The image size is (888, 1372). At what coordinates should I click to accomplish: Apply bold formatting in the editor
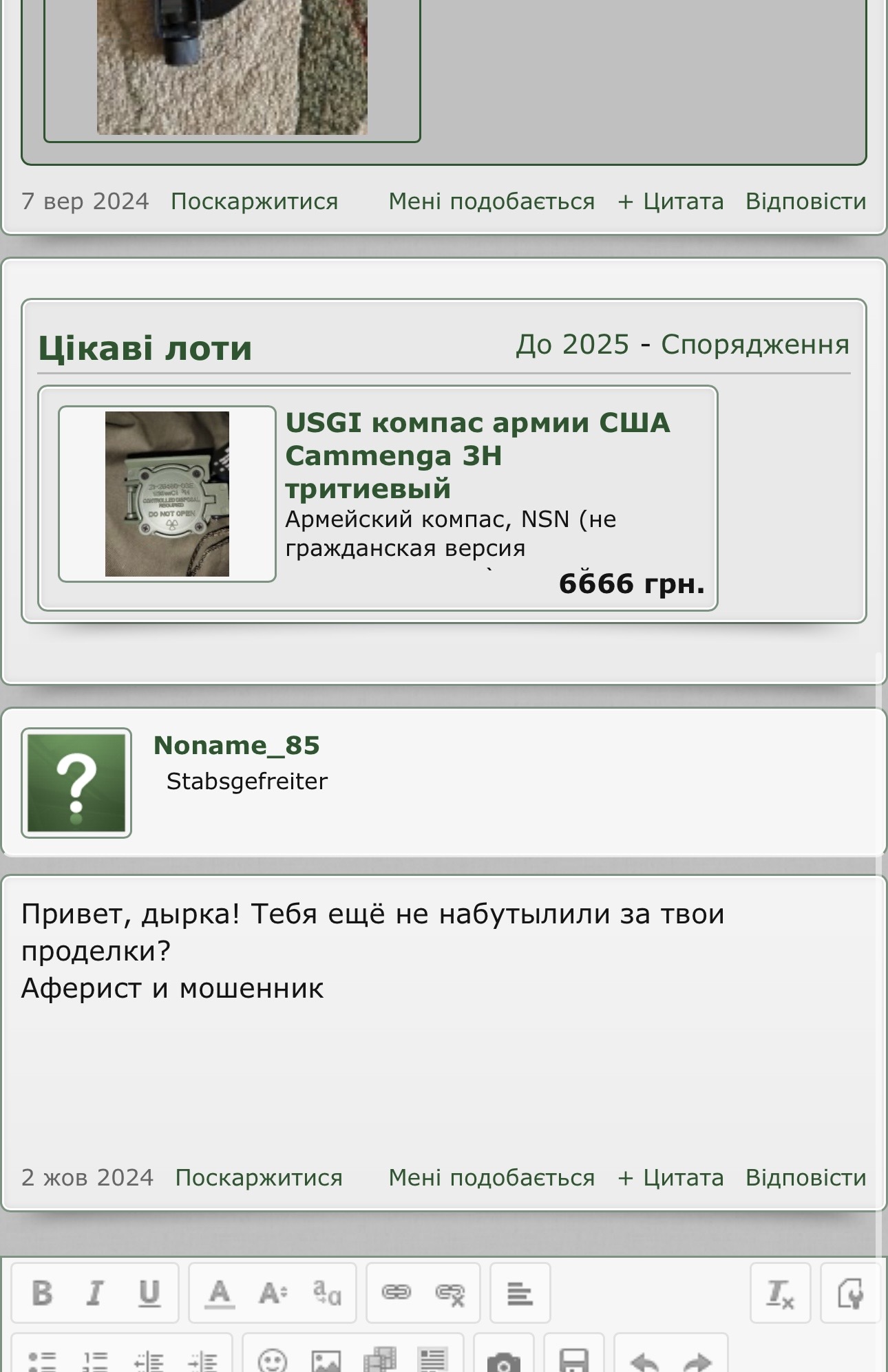[x=42, y=1293]
